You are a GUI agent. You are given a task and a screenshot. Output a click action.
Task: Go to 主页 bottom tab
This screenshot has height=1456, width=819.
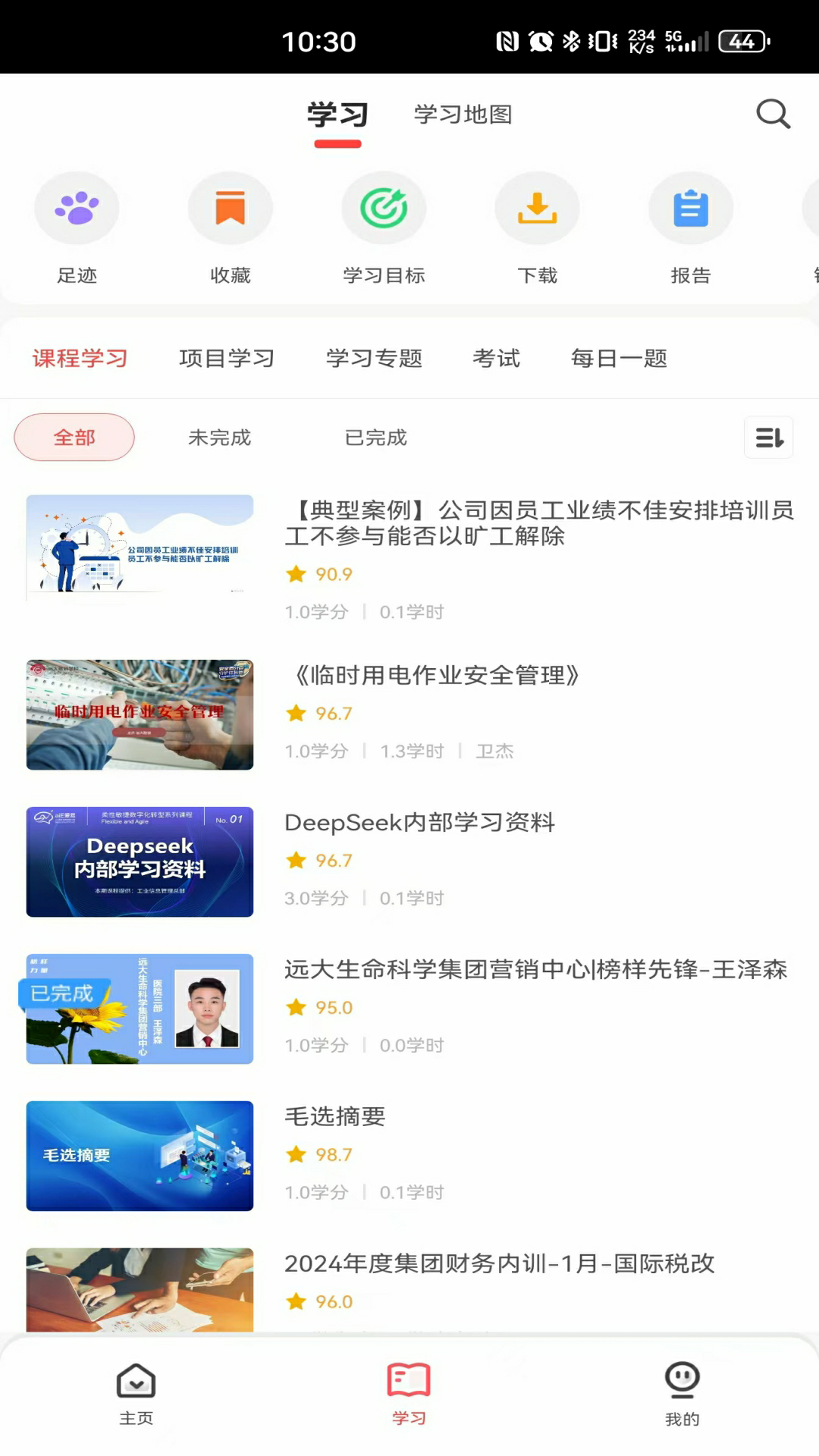point(136,1394)
